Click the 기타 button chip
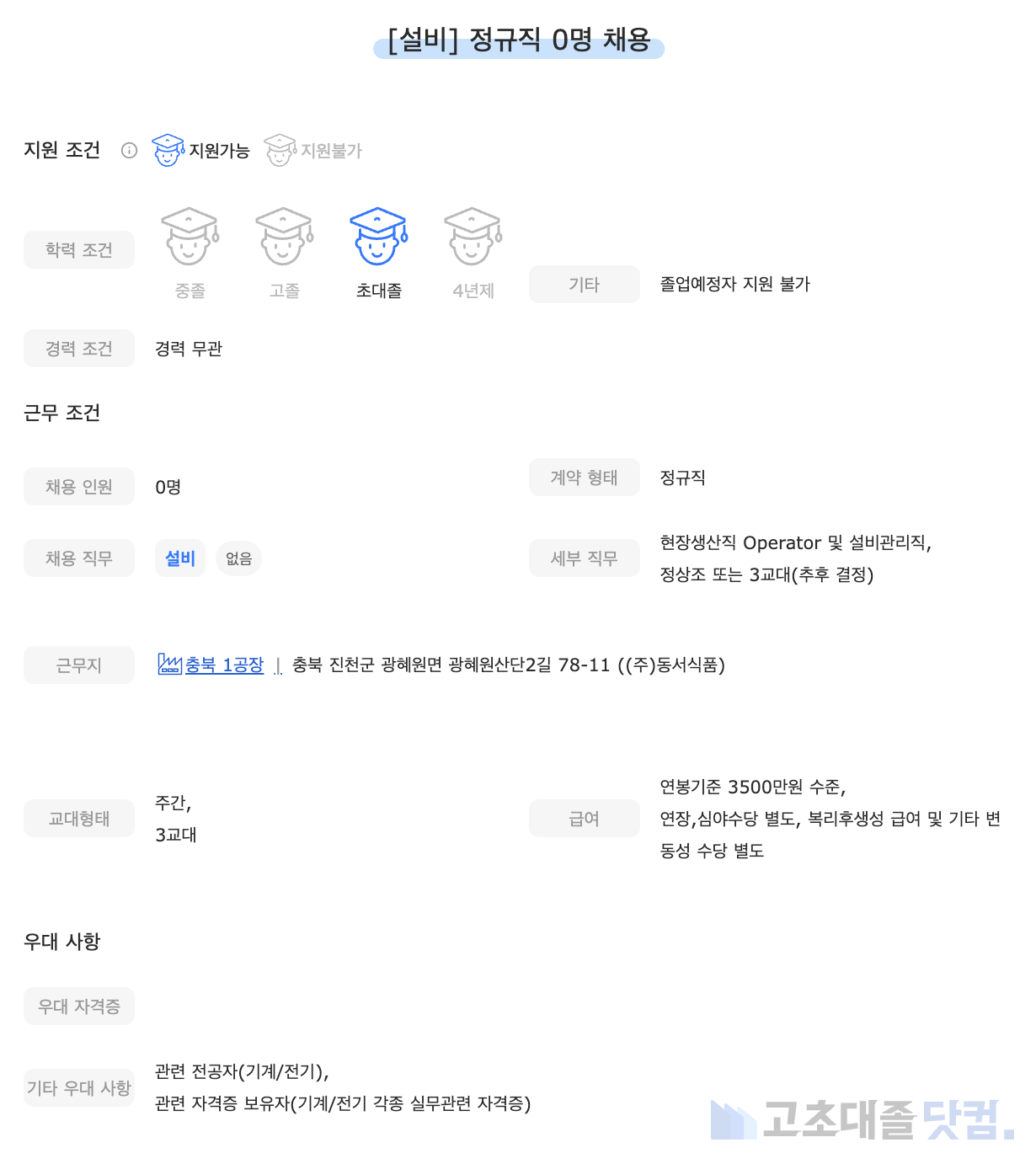 click(x=584, y=284)
